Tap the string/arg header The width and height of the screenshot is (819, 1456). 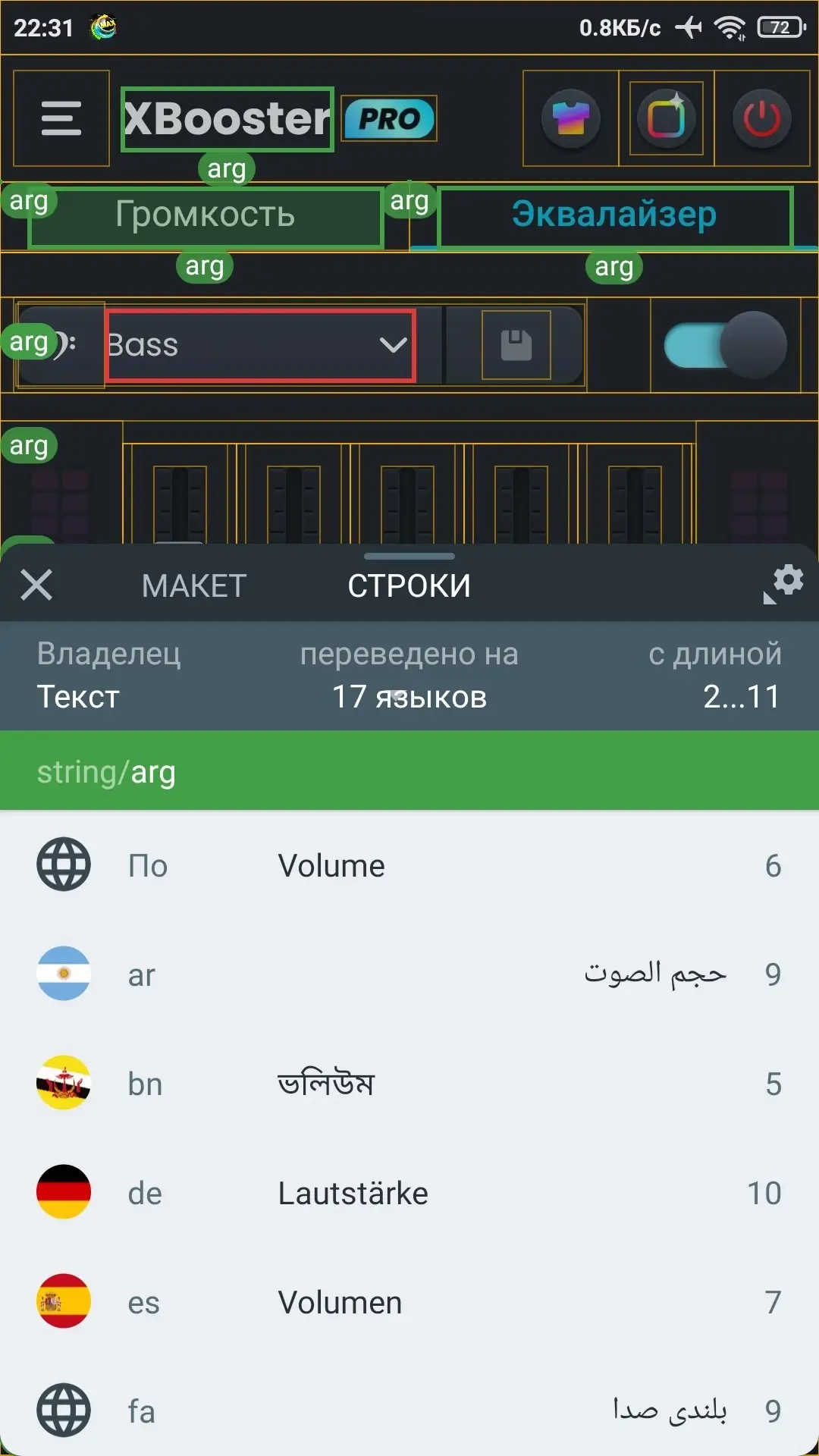[409, 771]
